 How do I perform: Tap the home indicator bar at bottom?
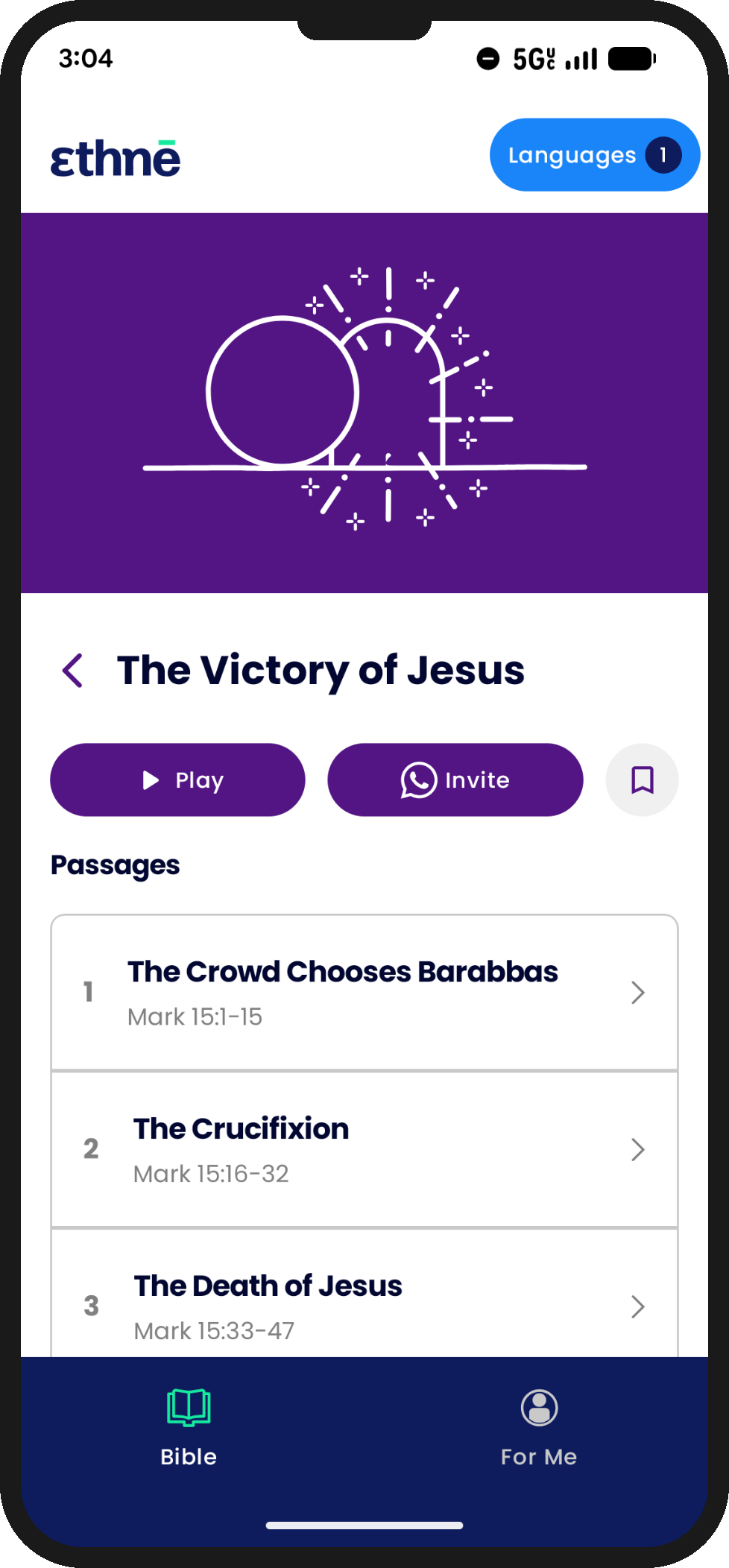[x=364, y=1524]
